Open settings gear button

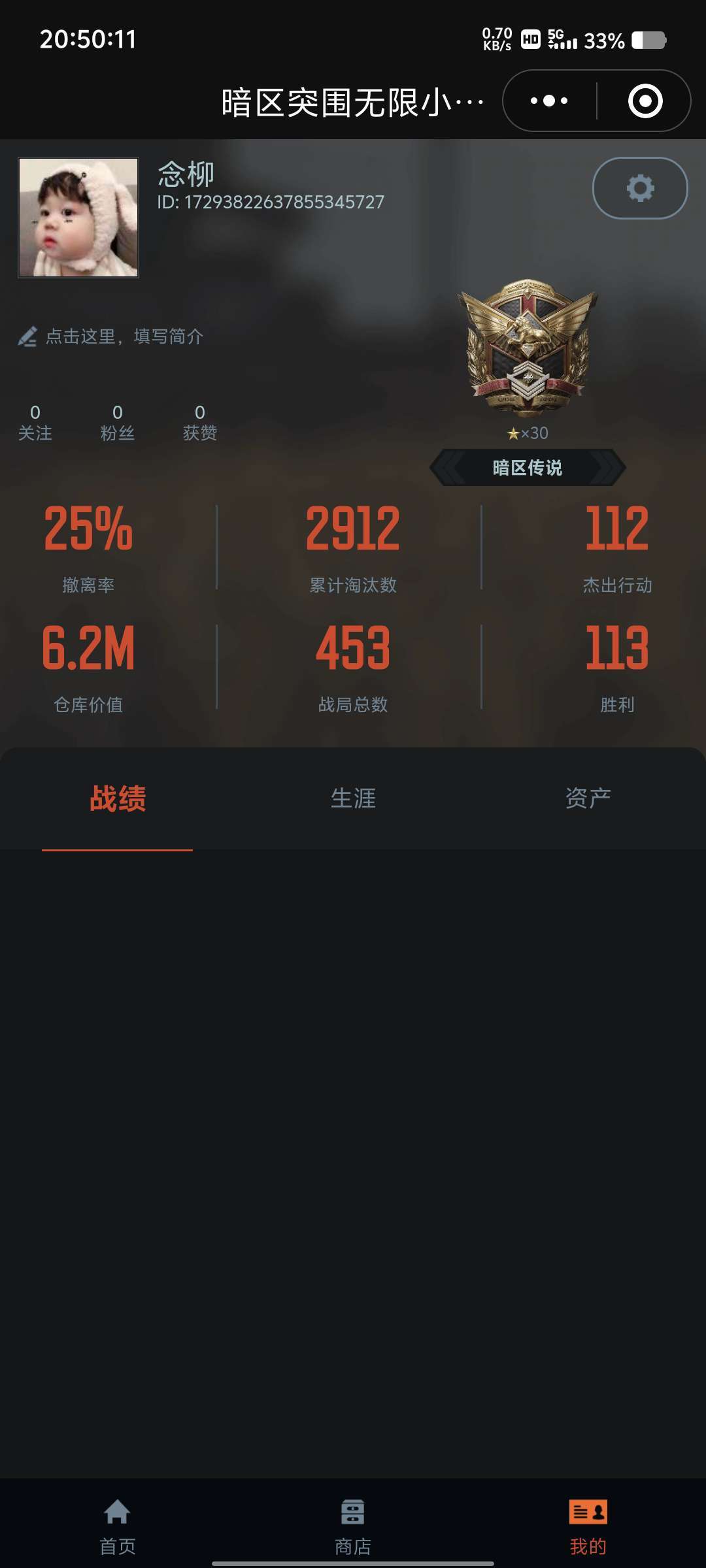click(640, 188)
